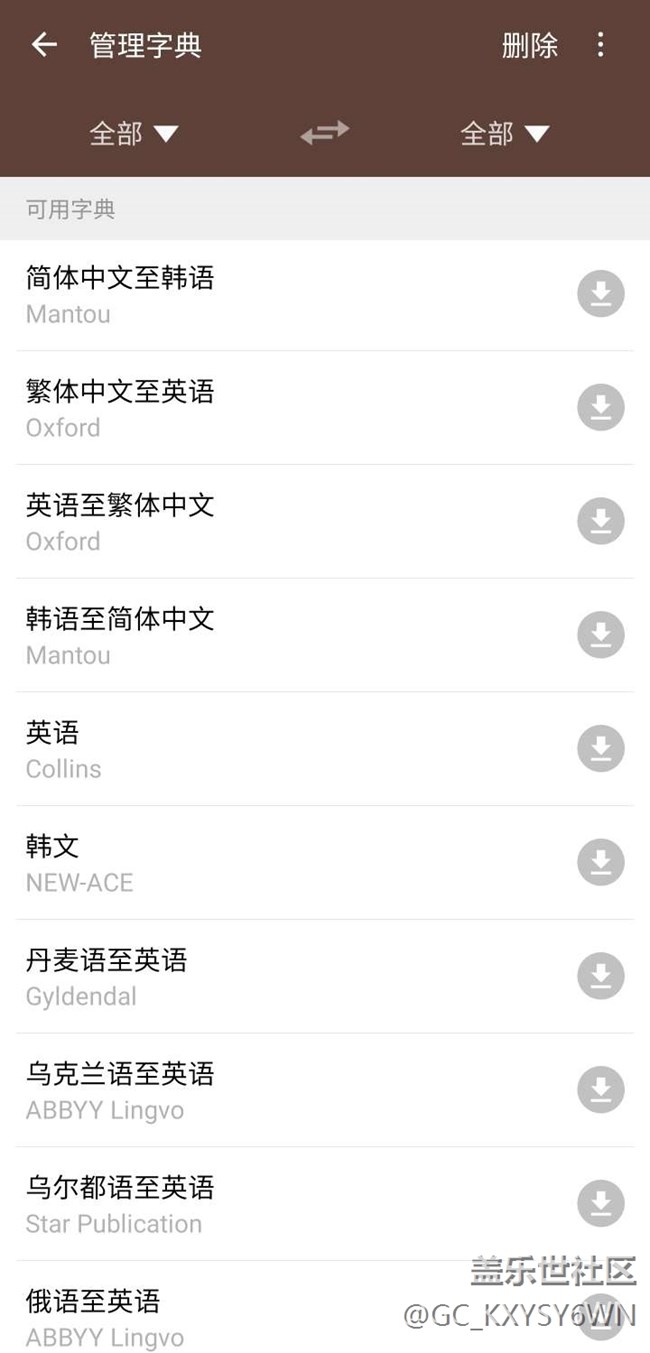650x1353 pixels.
Task: Download 丹麦语至英语 Gyldendal dictionary
Action: (x=600, y=976)
